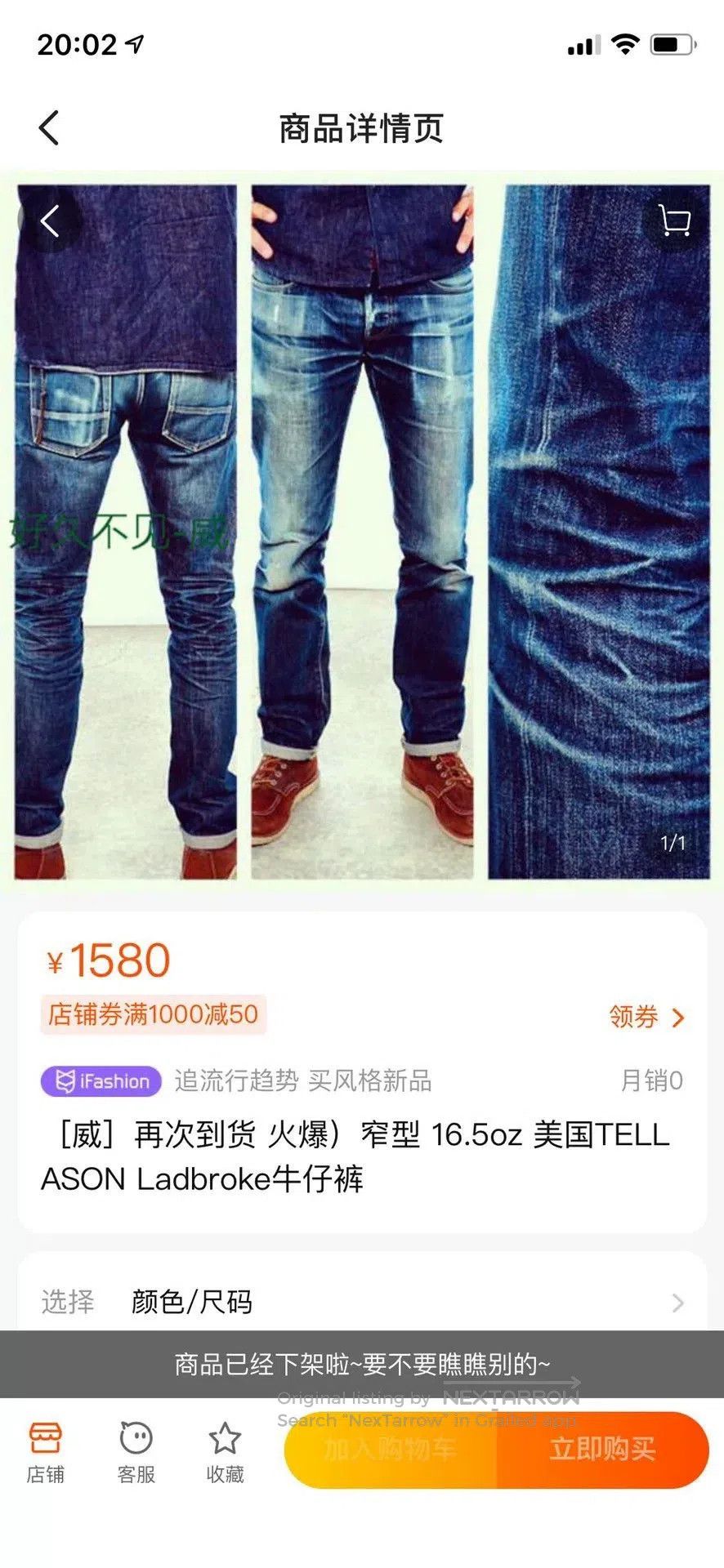Tap 立即购买 buy now
The width and height of the screenshot is (724, 1568).
coord(603,1450)
